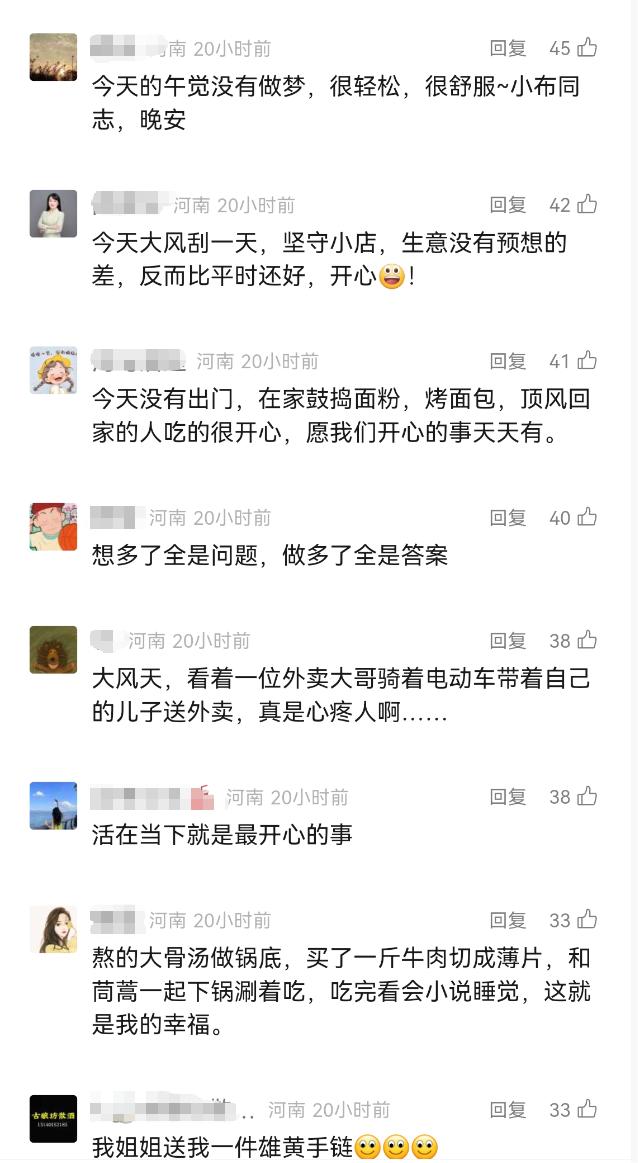Like the comment about 在家鼓捣面粉
Viewport: 638px width, 1163px height.
coord(586,361)
